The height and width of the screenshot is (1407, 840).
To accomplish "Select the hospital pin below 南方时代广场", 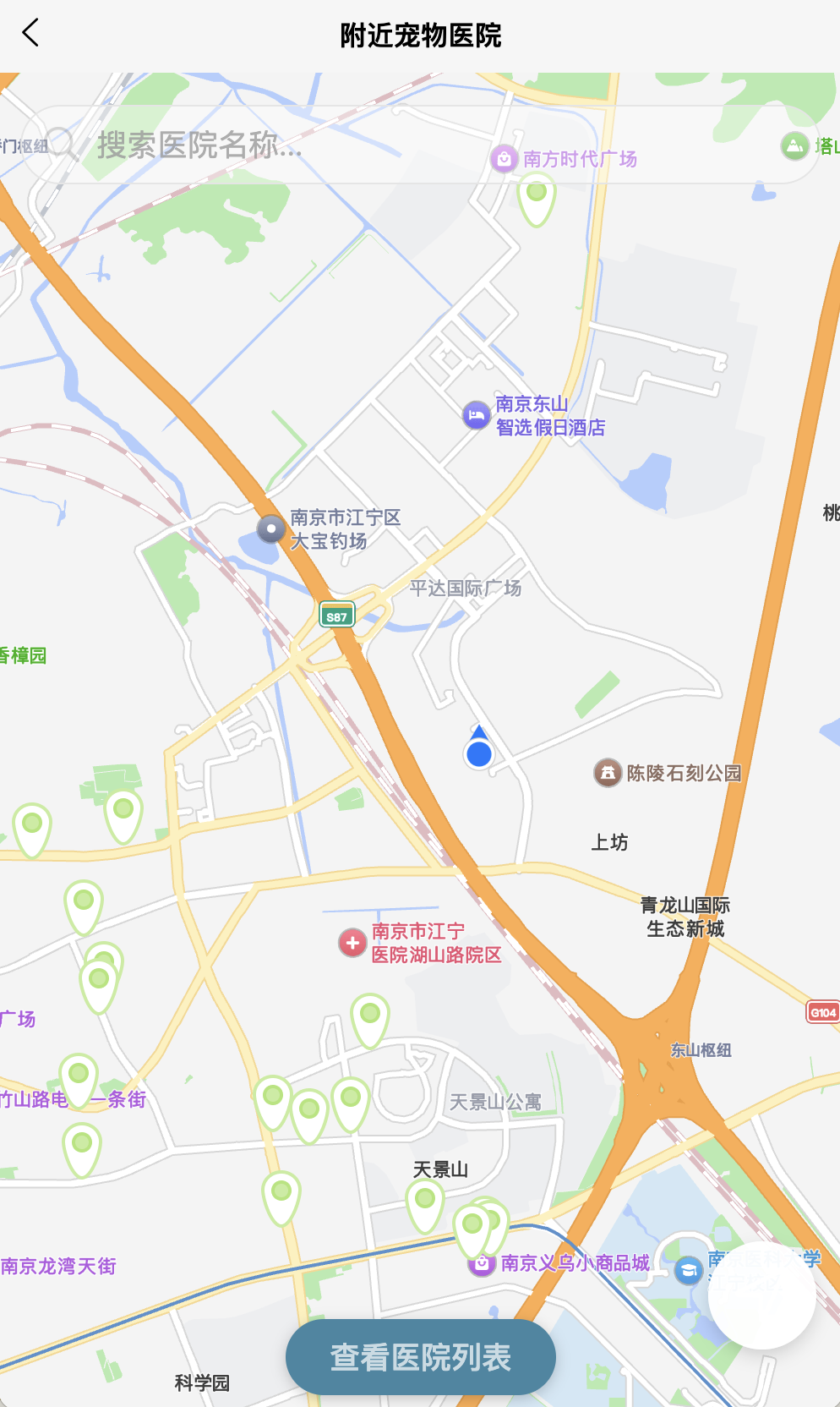I will (537, 200).
